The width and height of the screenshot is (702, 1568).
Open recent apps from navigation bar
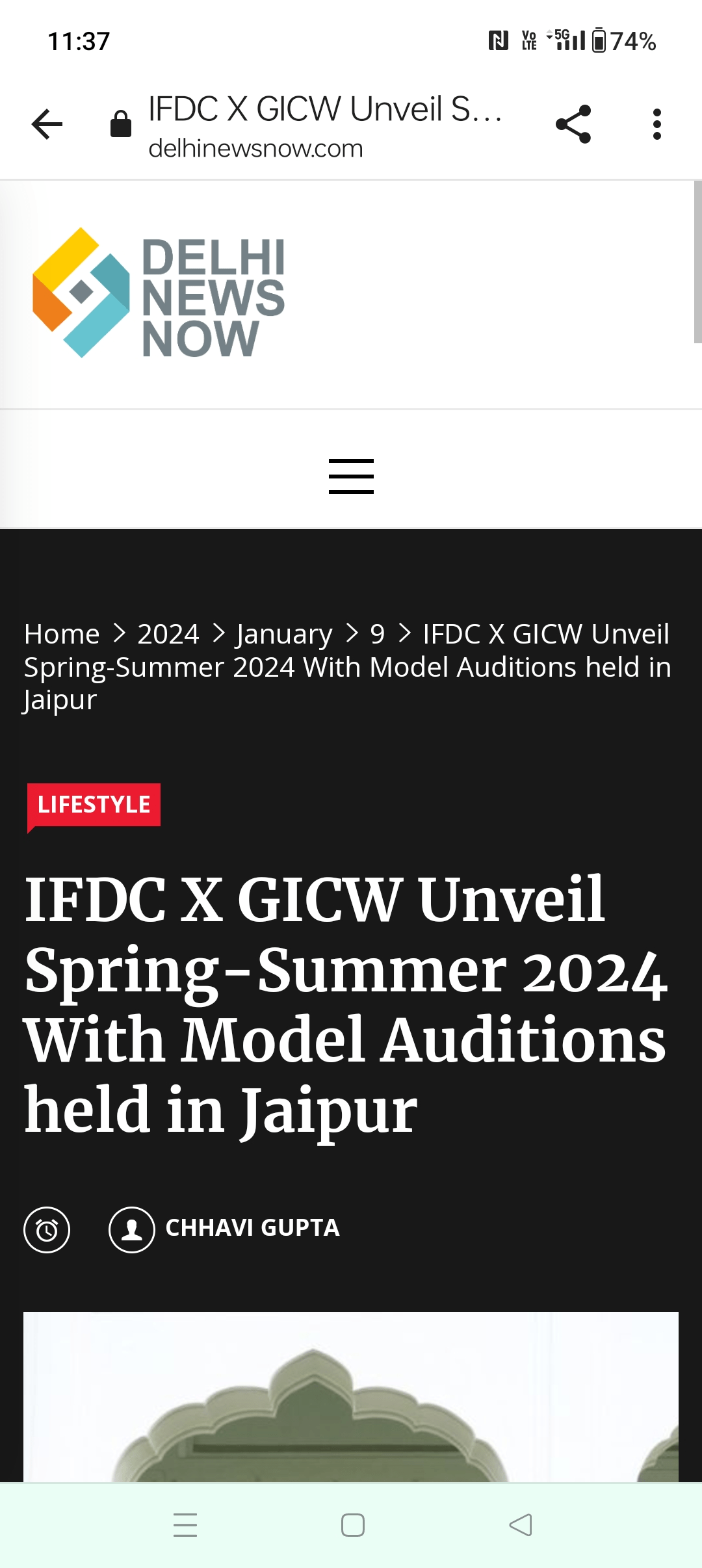coord(185,1525)
